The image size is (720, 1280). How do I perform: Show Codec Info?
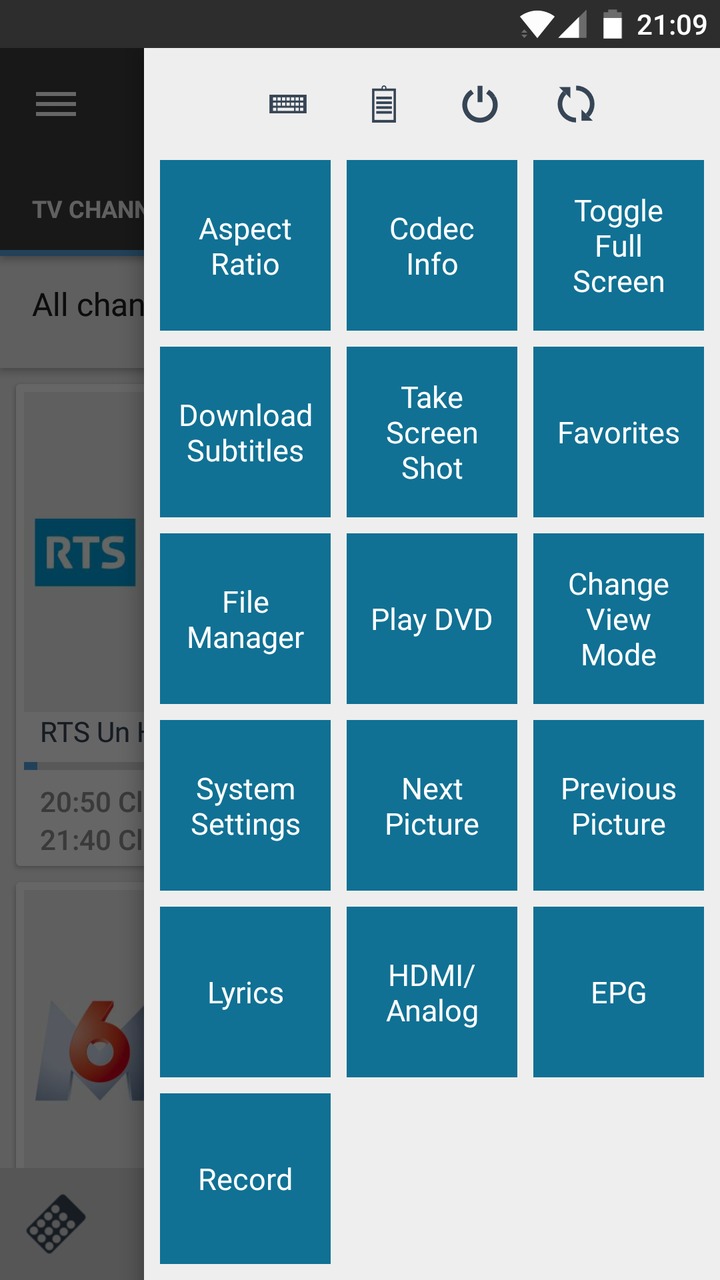coord(432,245)
